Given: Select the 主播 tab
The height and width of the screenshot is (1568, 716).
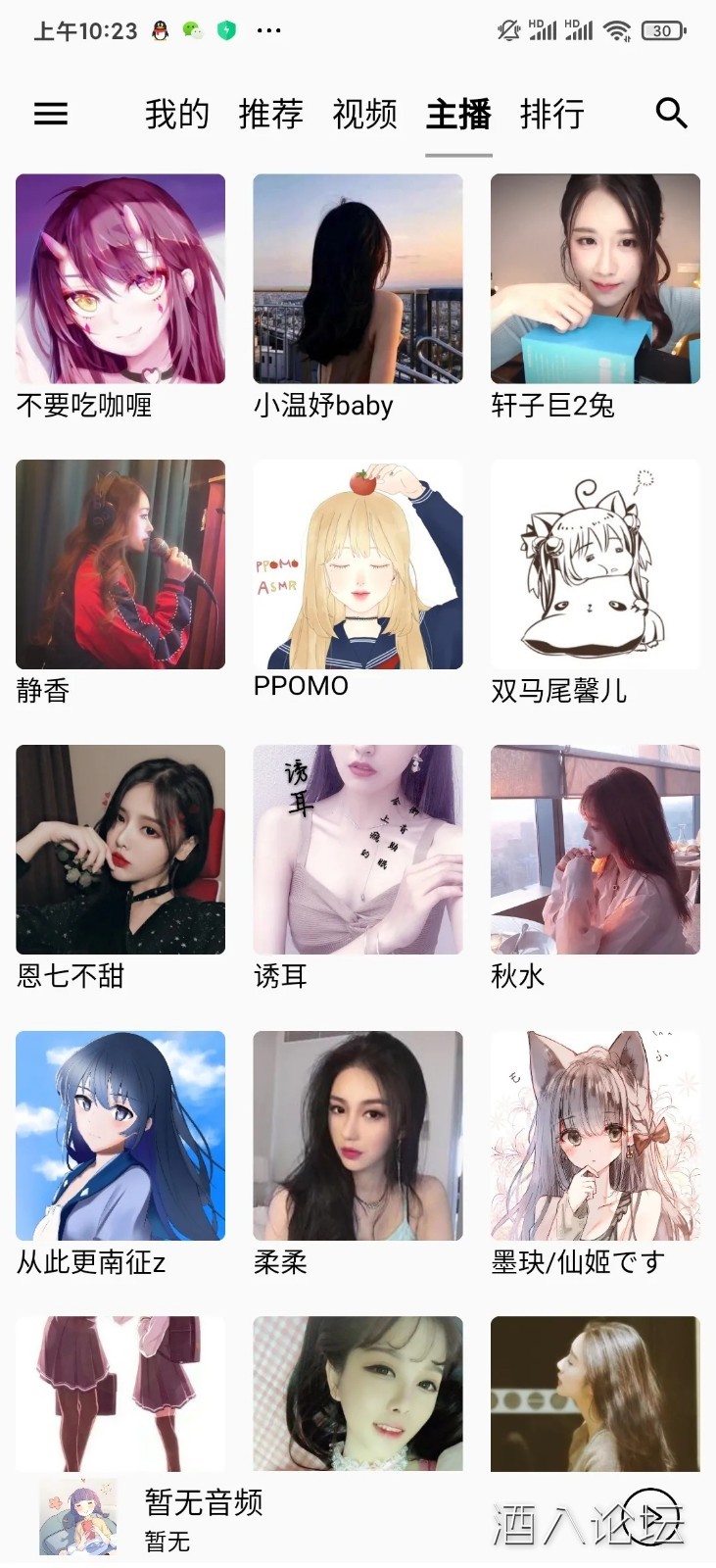Looking at the screenshot, I should (x=458, y=115).
